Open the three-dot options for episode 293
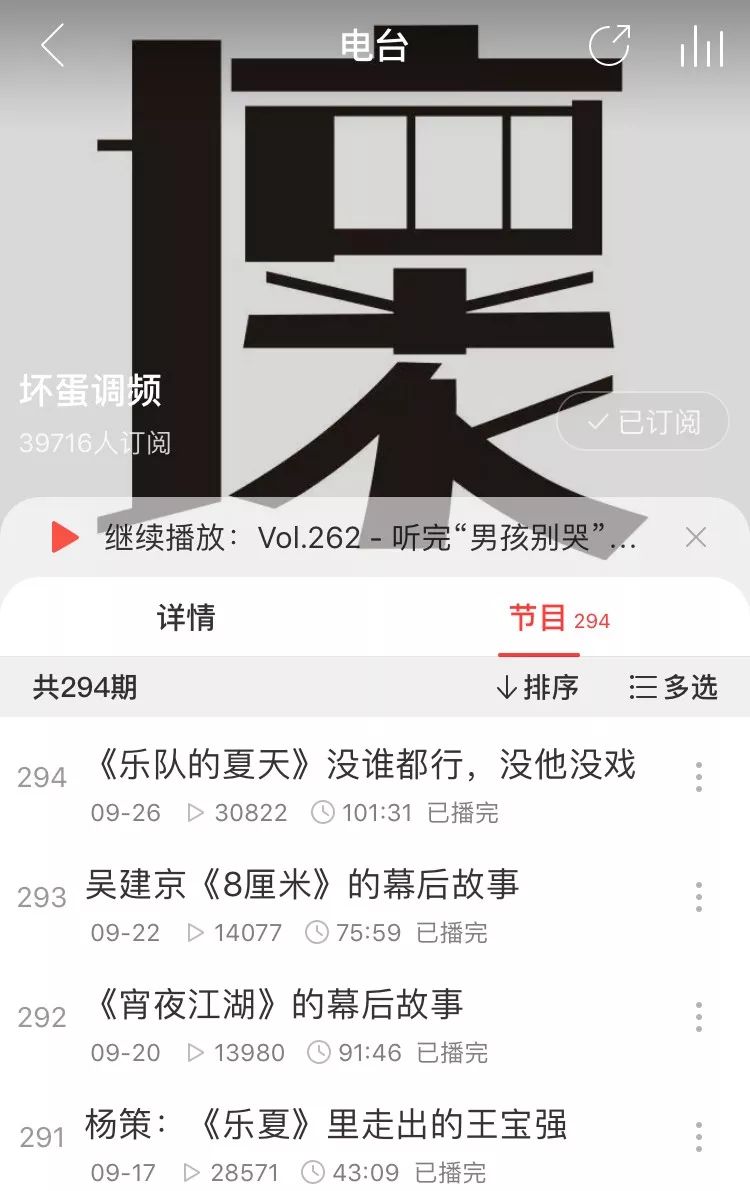 [697, 897]
